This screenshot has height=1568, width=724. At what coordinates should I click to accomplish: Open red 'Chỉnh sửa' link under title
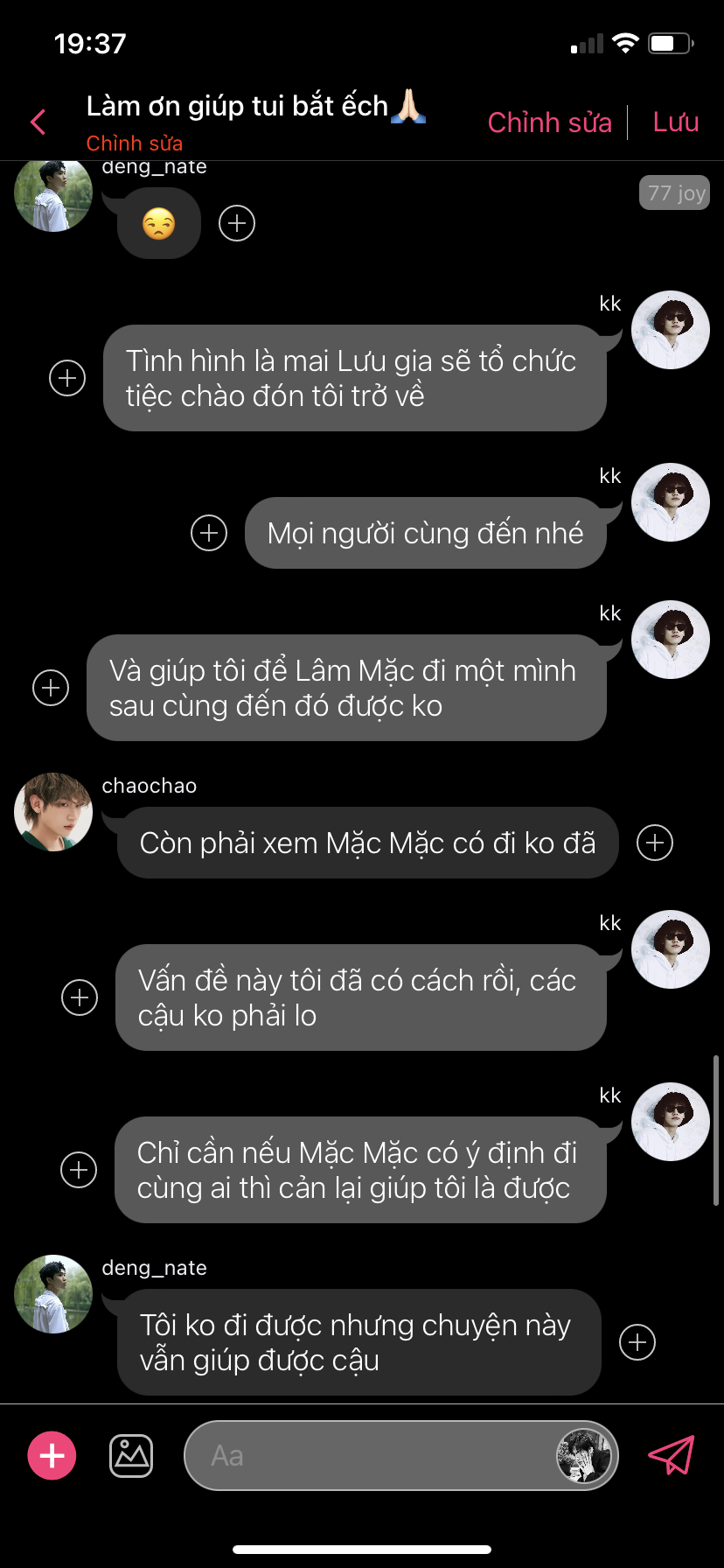pyautogui.click(x=134, y=143)
